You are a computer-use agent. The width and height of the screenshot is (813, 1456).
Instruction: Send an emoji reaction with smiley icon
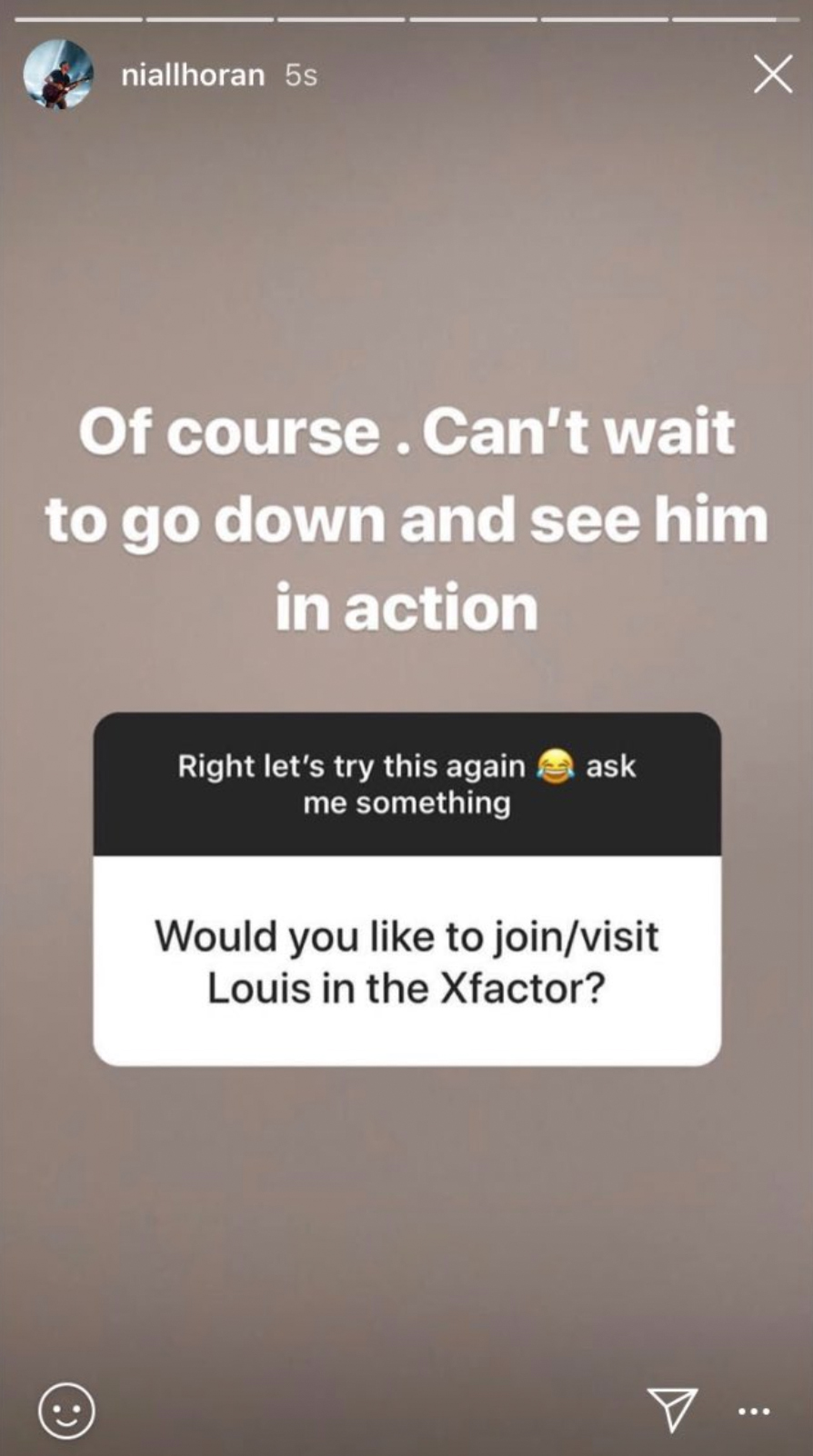tap(65, 1411)
